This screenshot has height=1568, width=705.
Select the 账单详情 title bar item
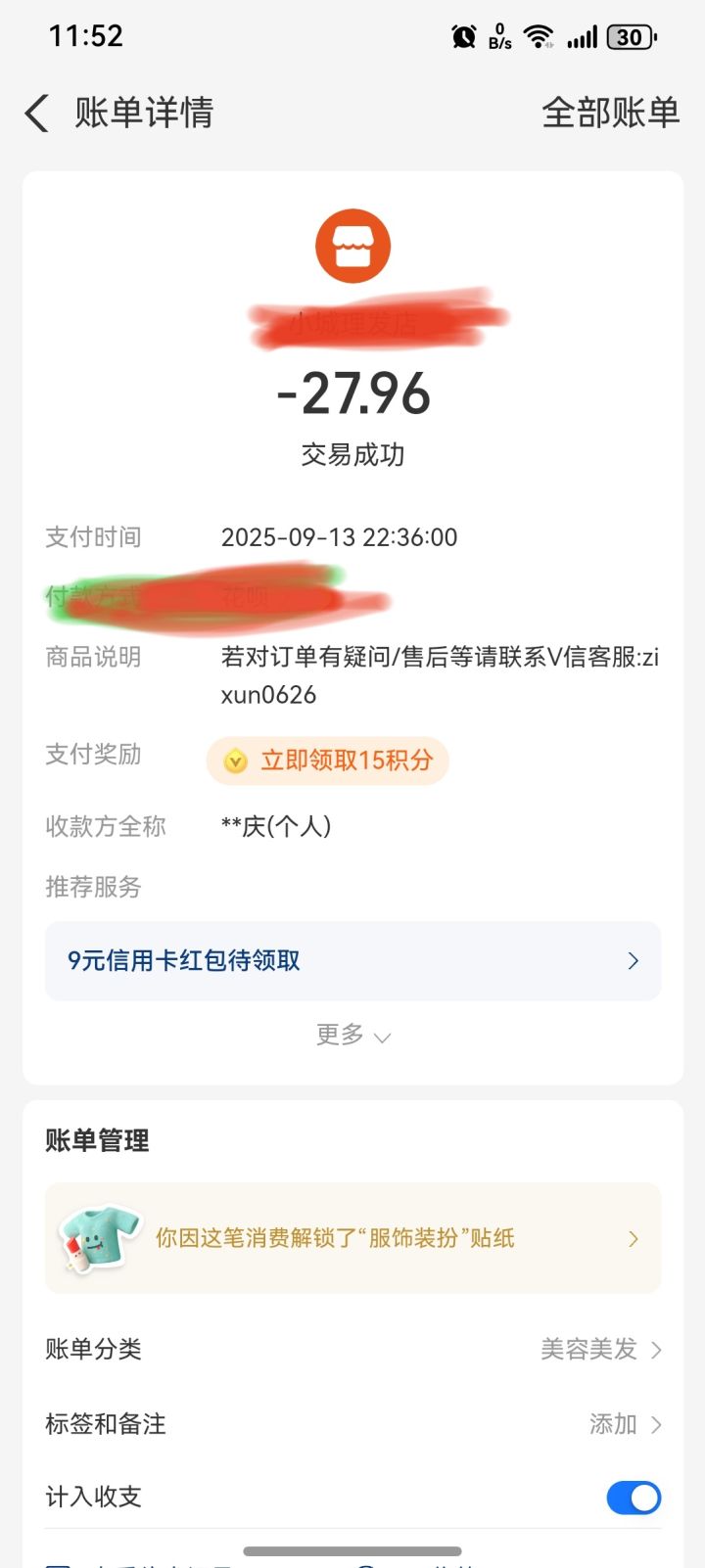[142, 114]
